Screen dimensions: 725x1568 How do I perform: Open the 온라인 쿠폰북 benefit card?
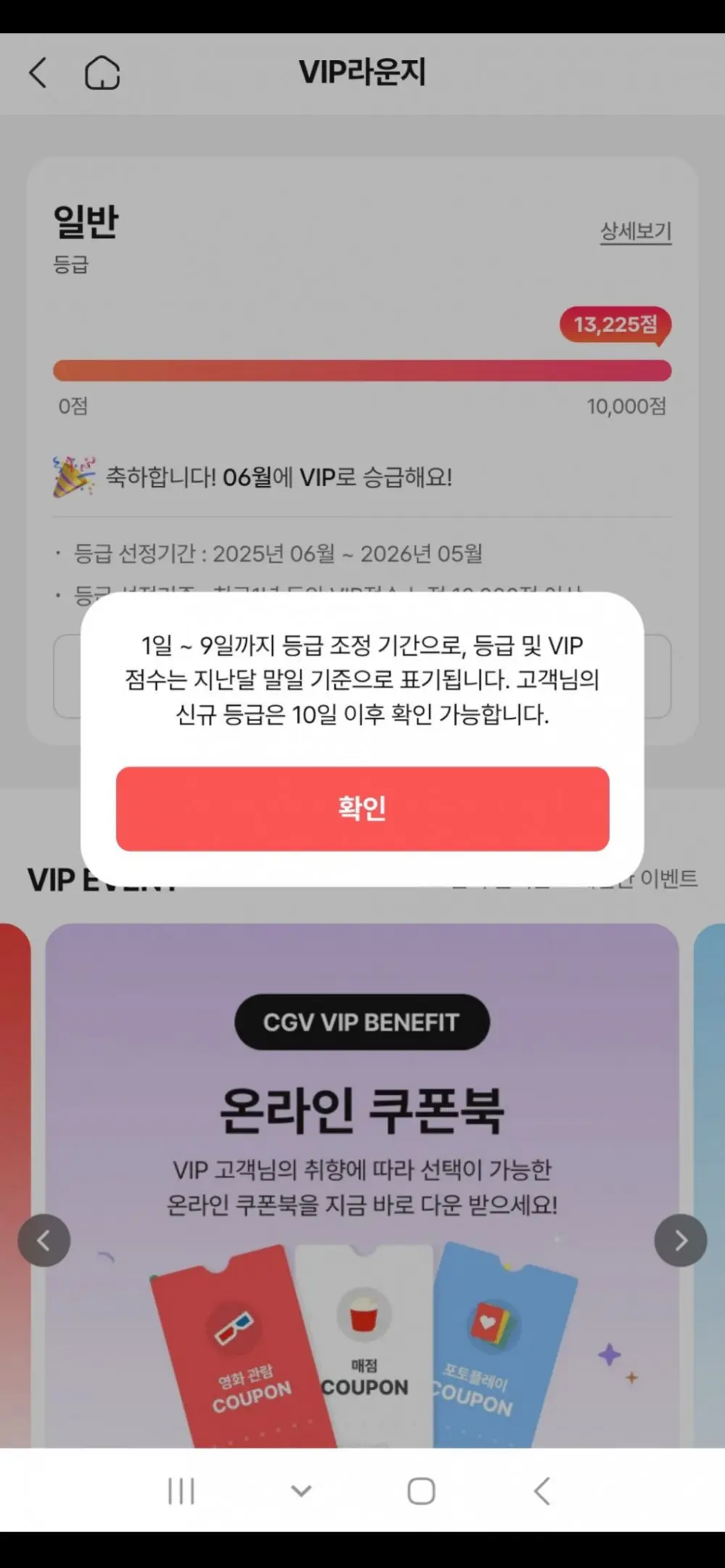[362, 1185]
